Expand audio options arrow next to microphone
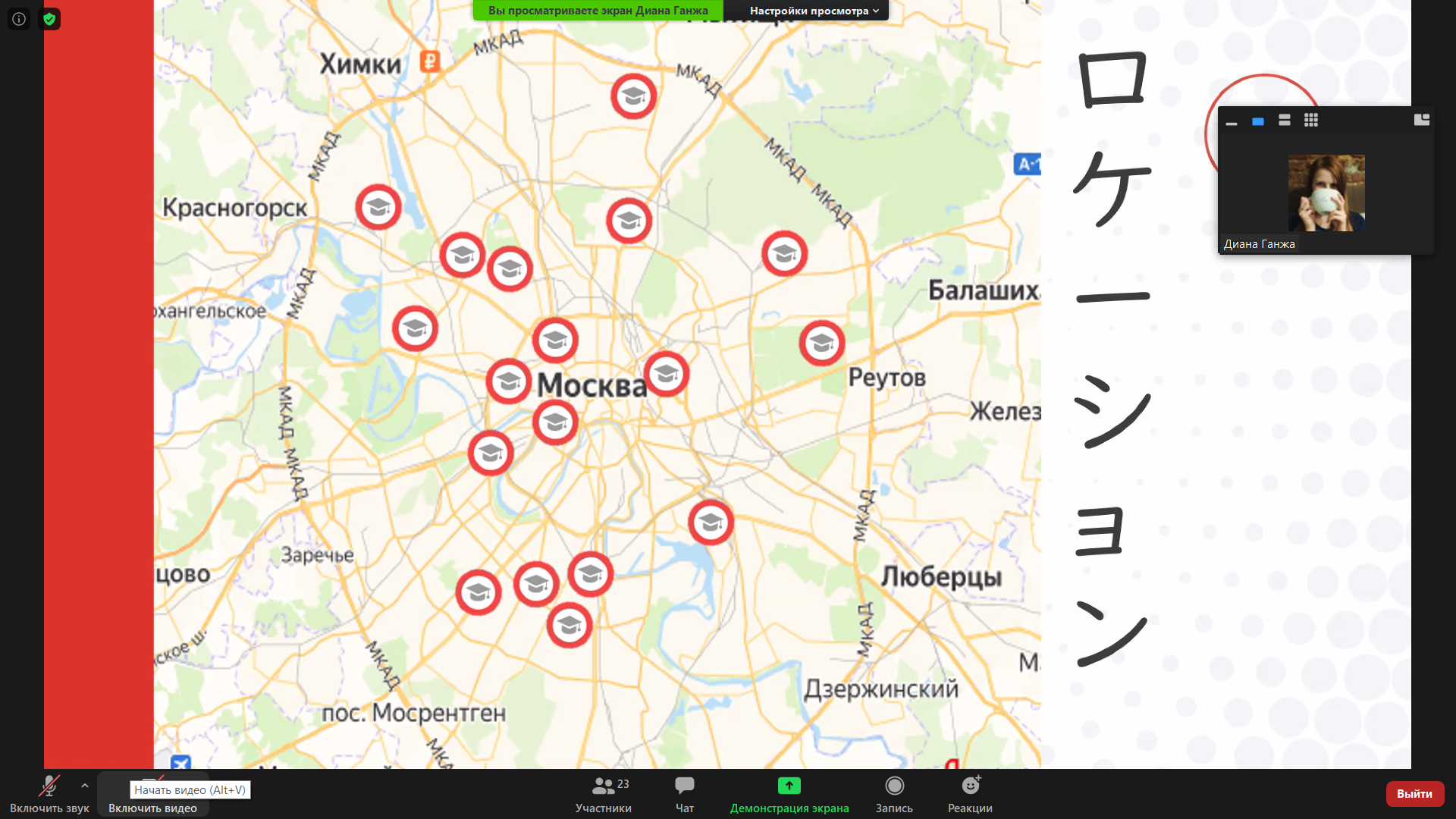This screenshot has width=1456, height=819. [x=85, y=786]
